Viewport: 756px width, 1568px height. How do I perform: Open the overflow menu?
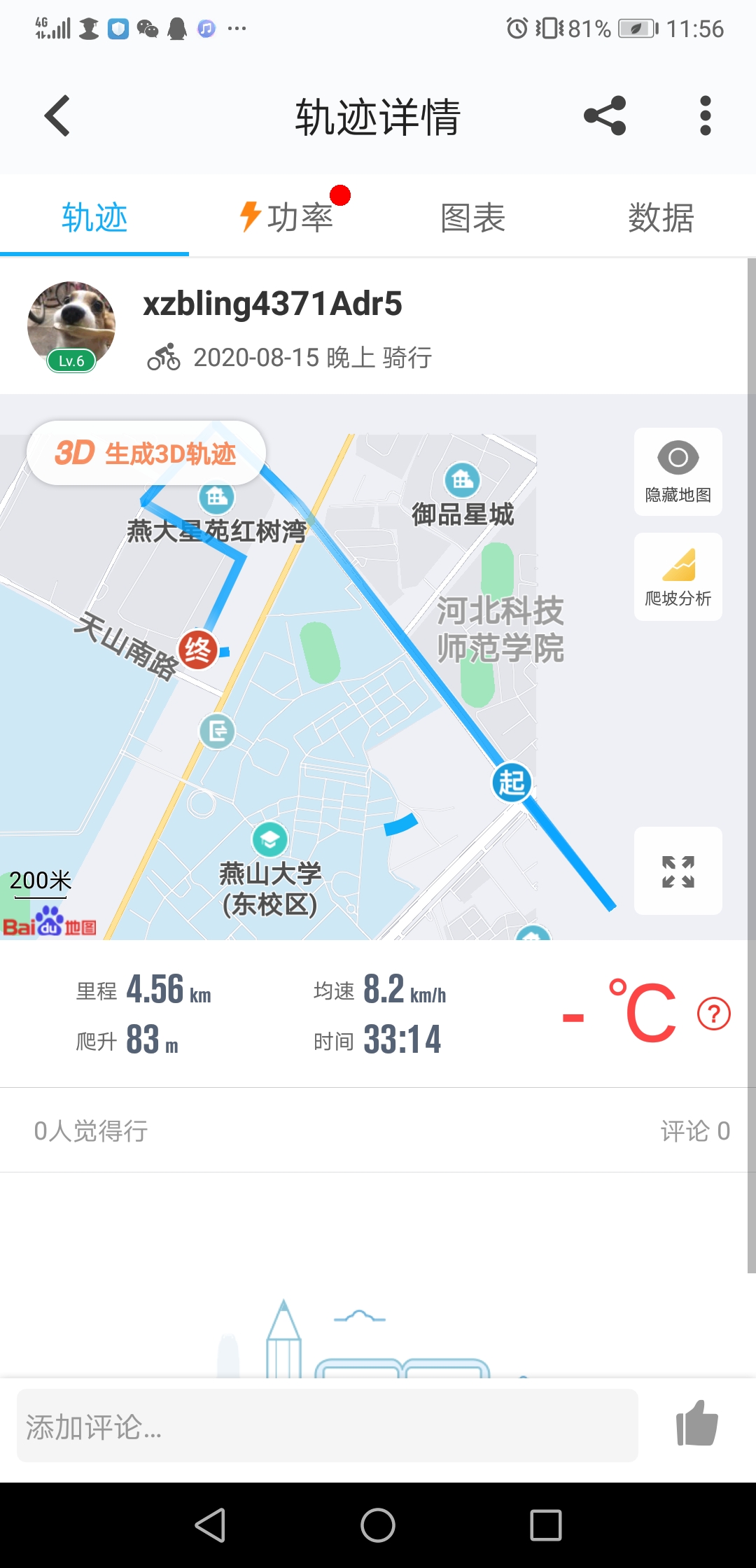(705, 115)
